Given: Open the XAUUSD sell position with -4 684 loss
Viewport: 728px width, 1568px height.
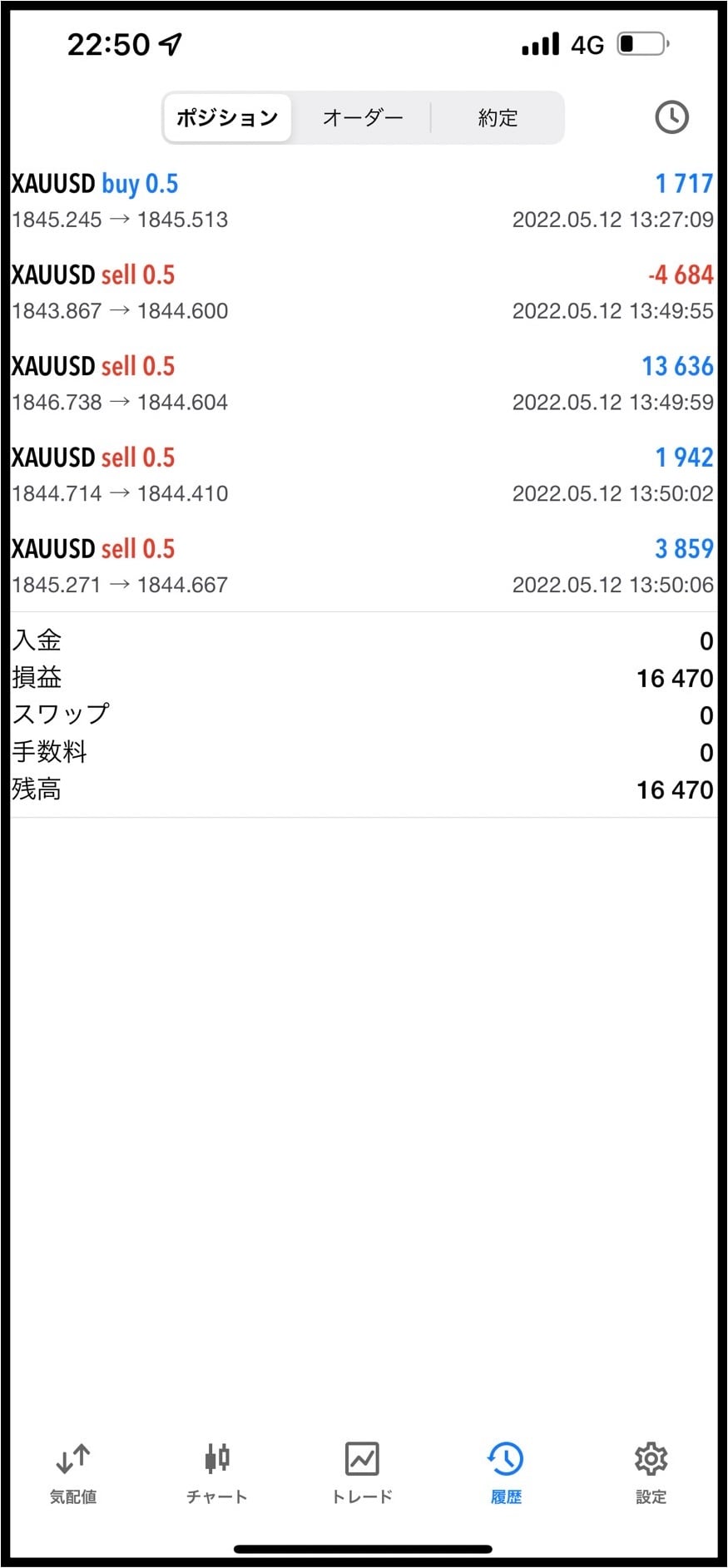Looking at the screenshot, I should tap(364, 292).
